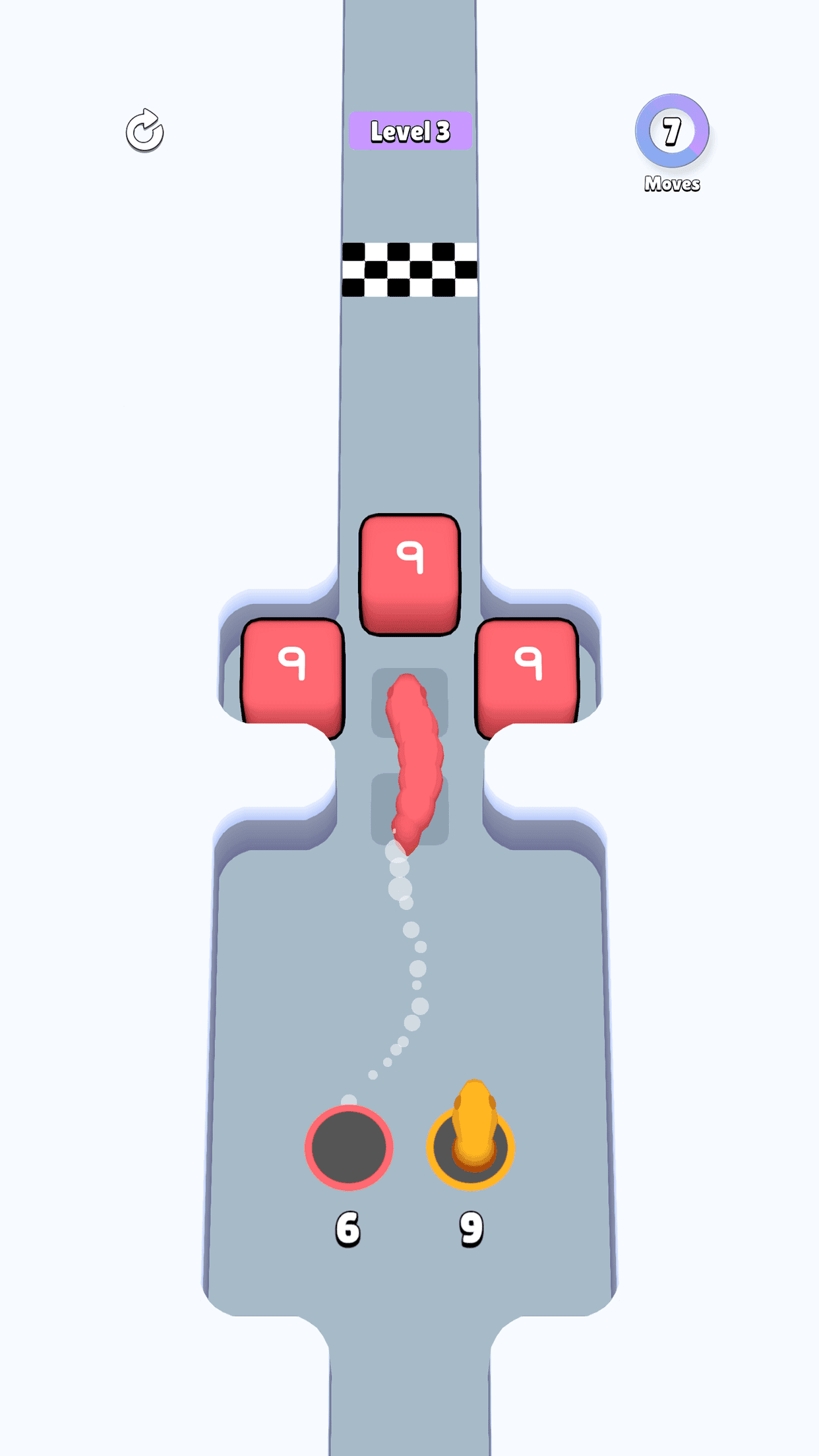Tap the red hole labeled 6
The height and width of the screenshot is (1456, 819).
[x=349, y=1148]
